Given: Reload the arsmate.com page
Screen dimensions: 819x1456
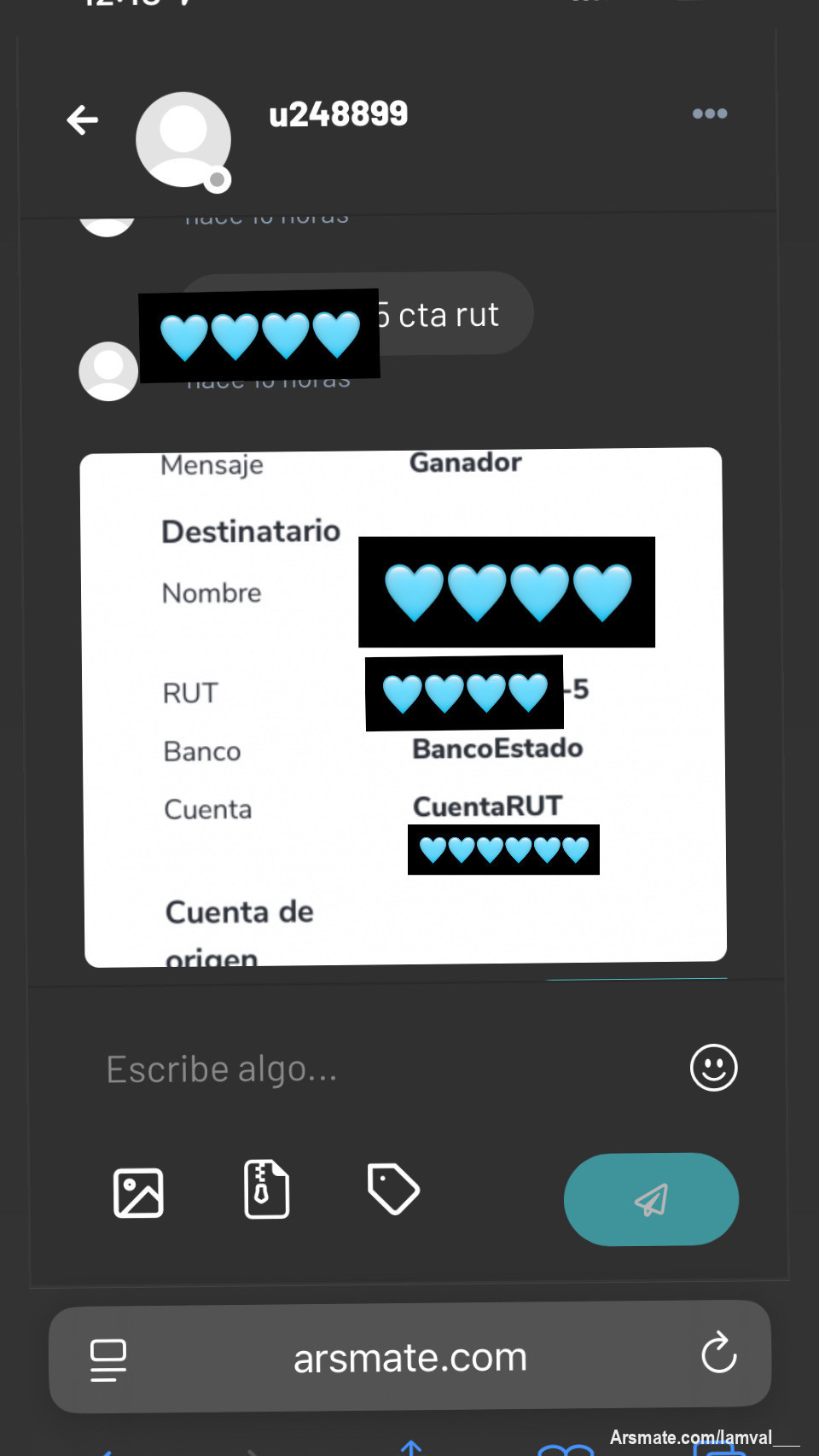Looking at the screenshot, I should click(718, 1353).
